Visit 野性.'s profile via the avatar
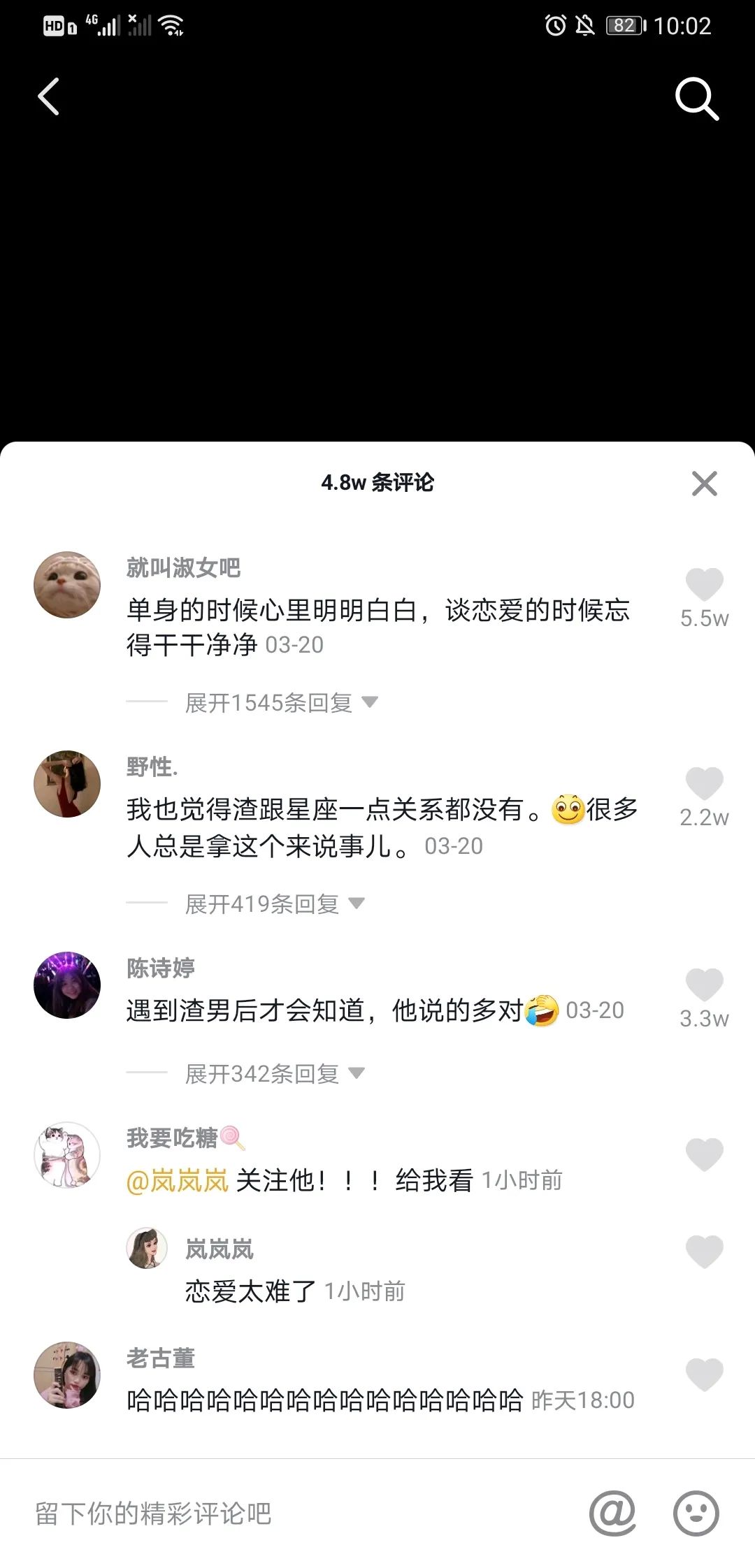The width and height of the screenshot is (755, 1568). (x=67, y=784)
